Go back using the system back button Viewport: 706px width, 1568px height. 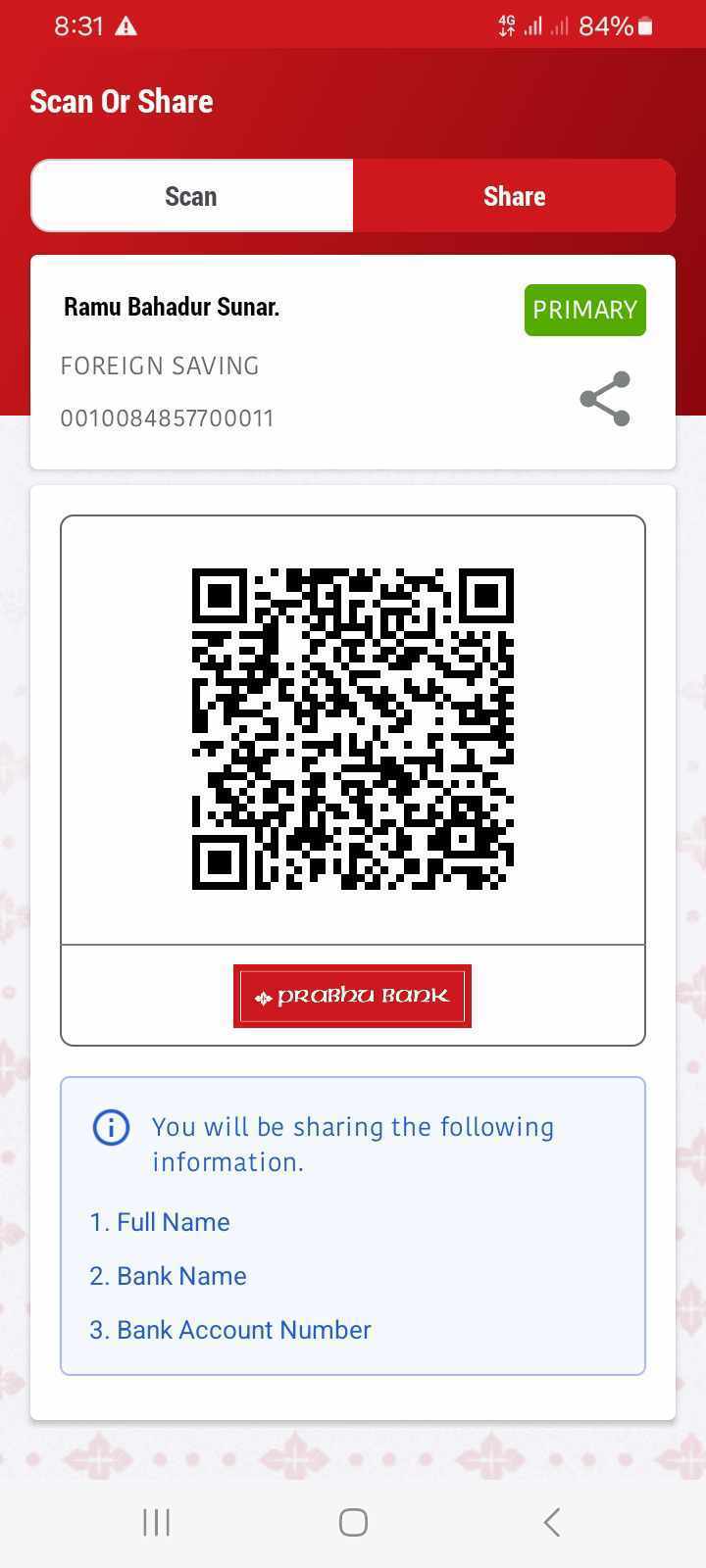tap(551, 1522)
